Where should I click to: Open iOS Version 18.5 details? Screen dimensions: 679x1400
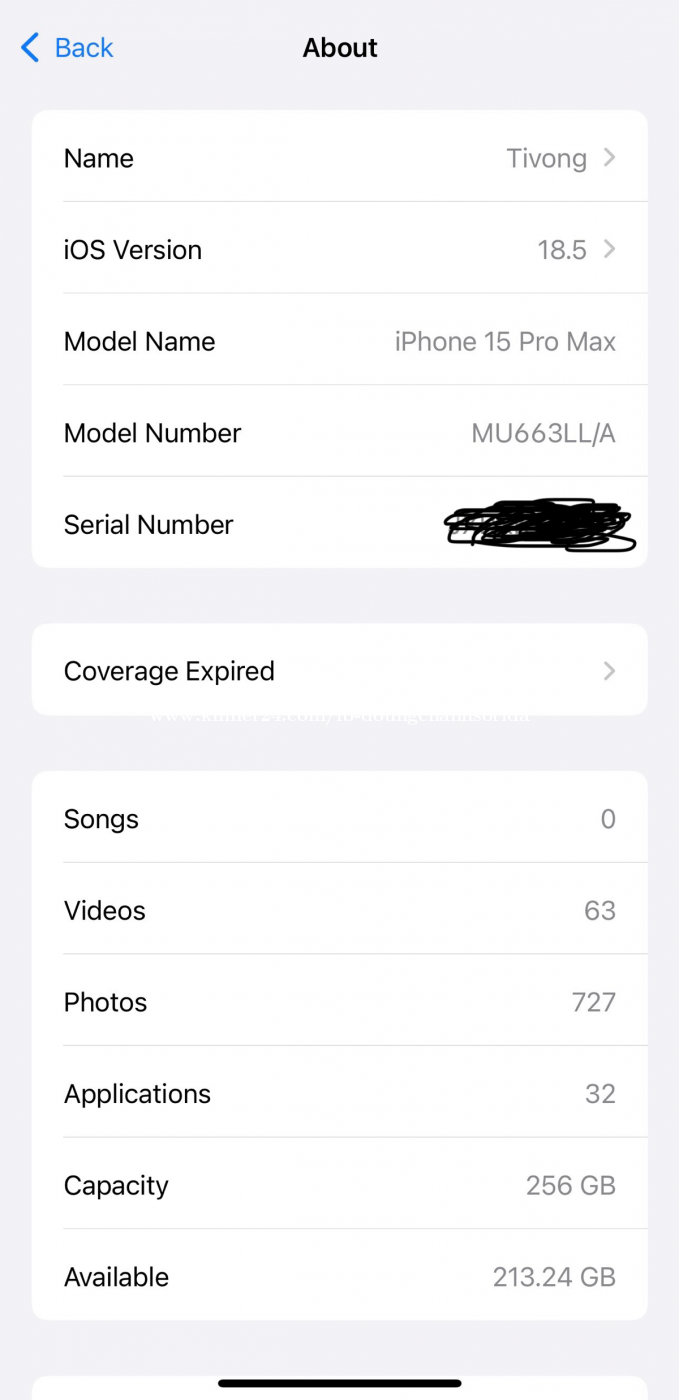339,248
